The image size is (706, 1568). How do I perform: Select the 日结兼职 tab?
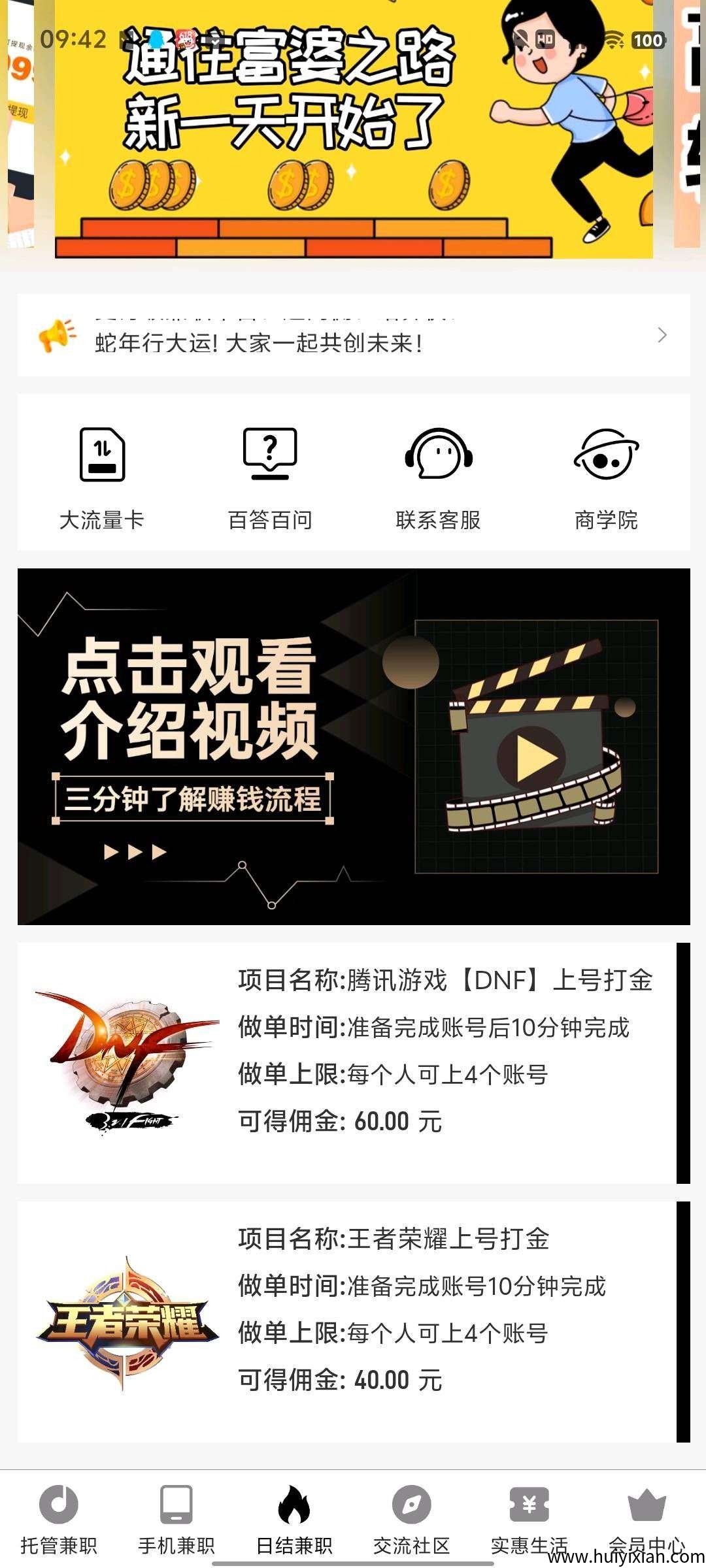[x=294, y=1518]
